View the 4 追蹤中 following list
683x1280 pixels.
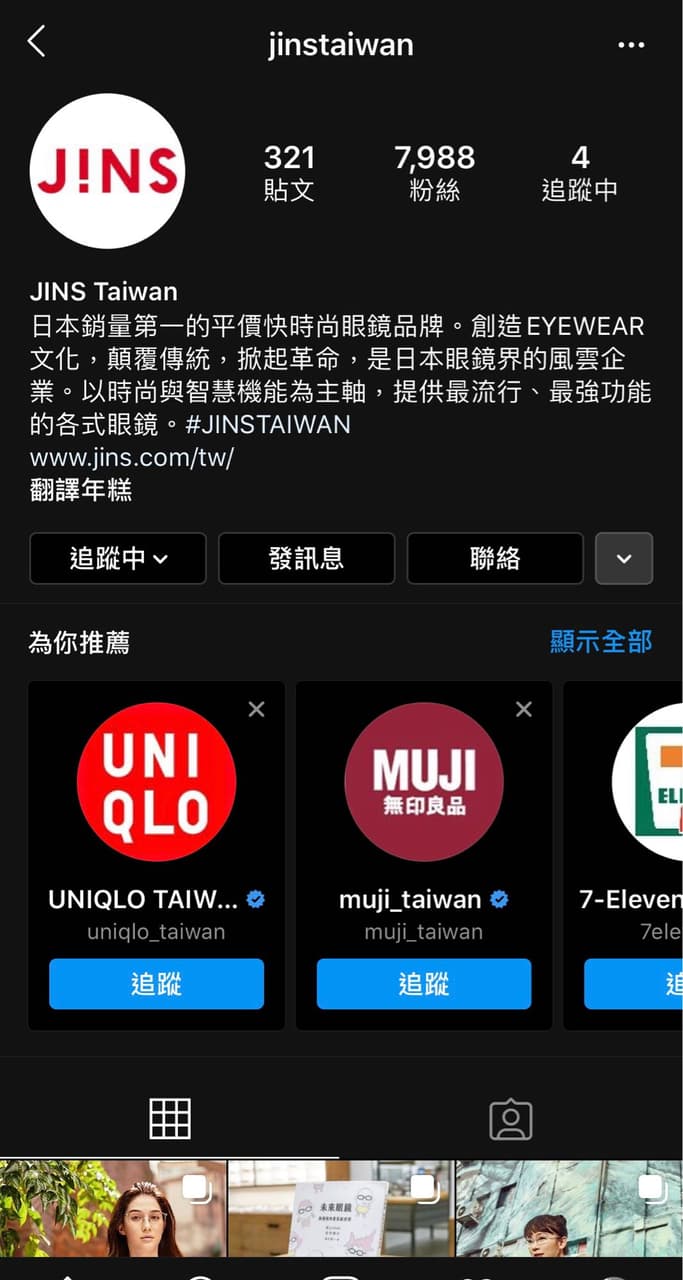point(580,172)
